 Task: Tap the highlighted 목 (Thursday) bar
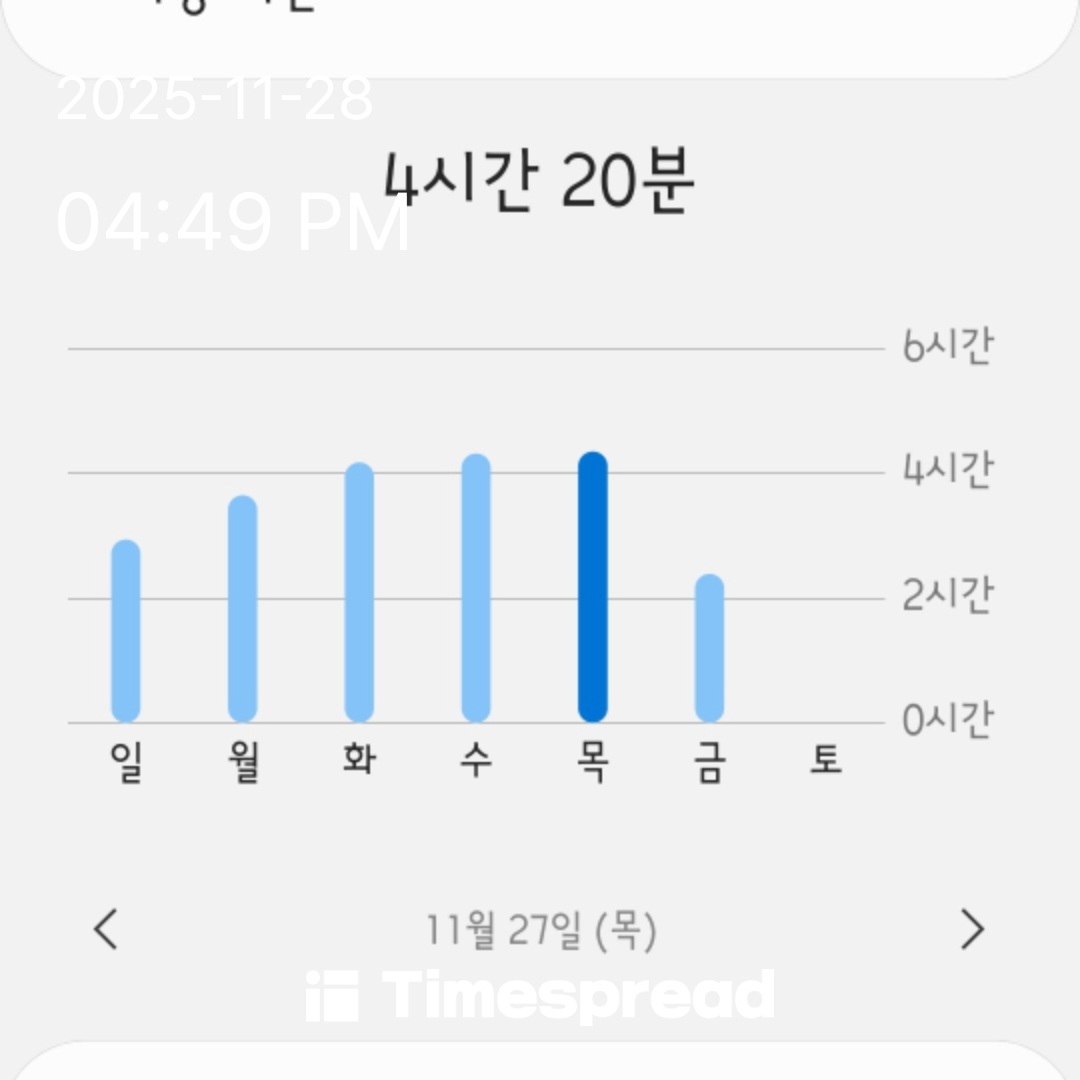[x=593, y=587]
